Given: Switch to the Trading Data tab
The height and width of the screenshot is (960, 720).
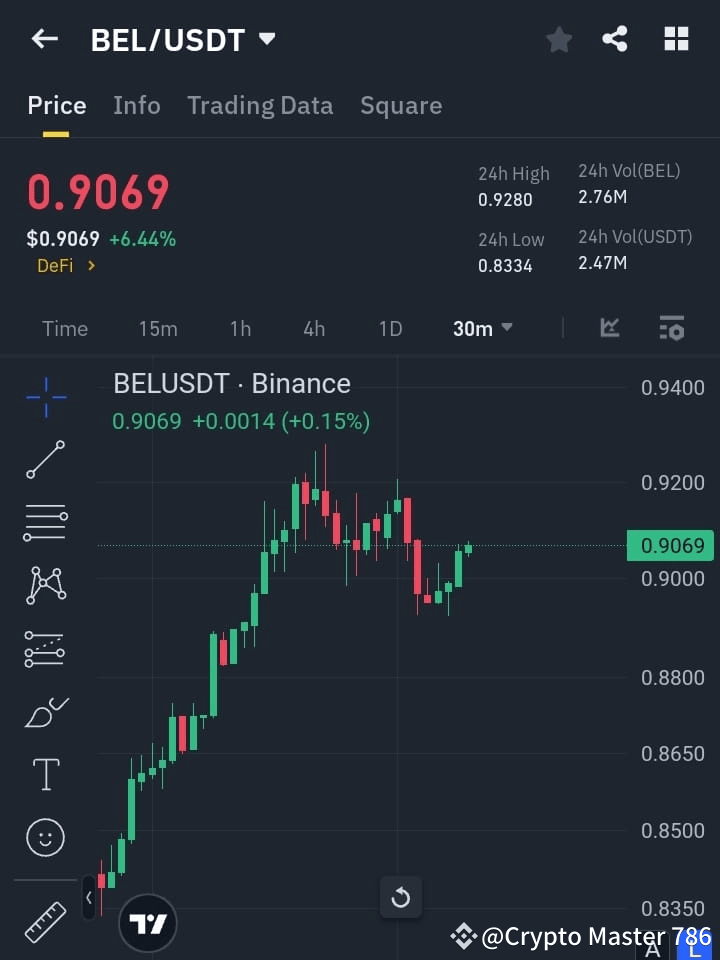Looking at the screenshot, I should (x=260, y=105).
